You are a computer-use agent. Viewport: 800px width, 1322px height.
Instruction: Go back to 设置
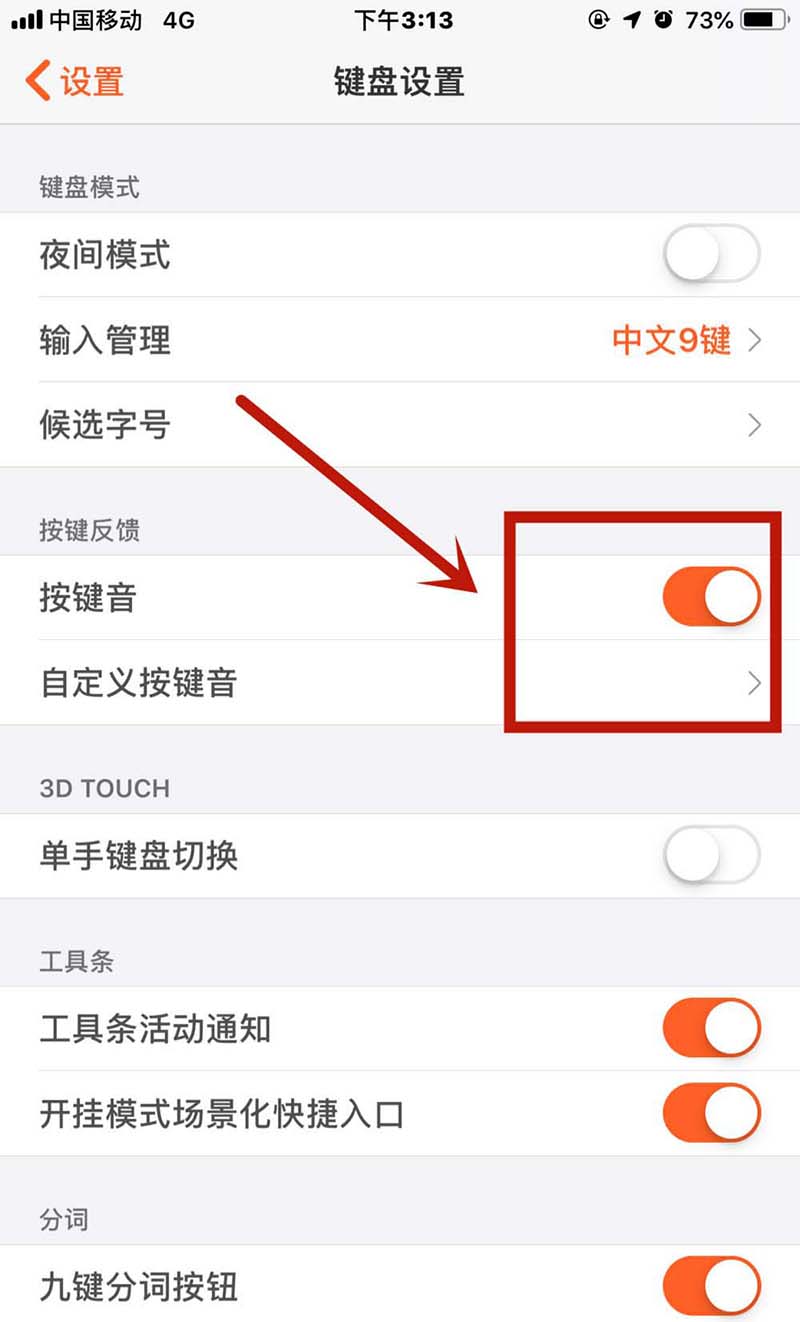[x=76, y=81]
